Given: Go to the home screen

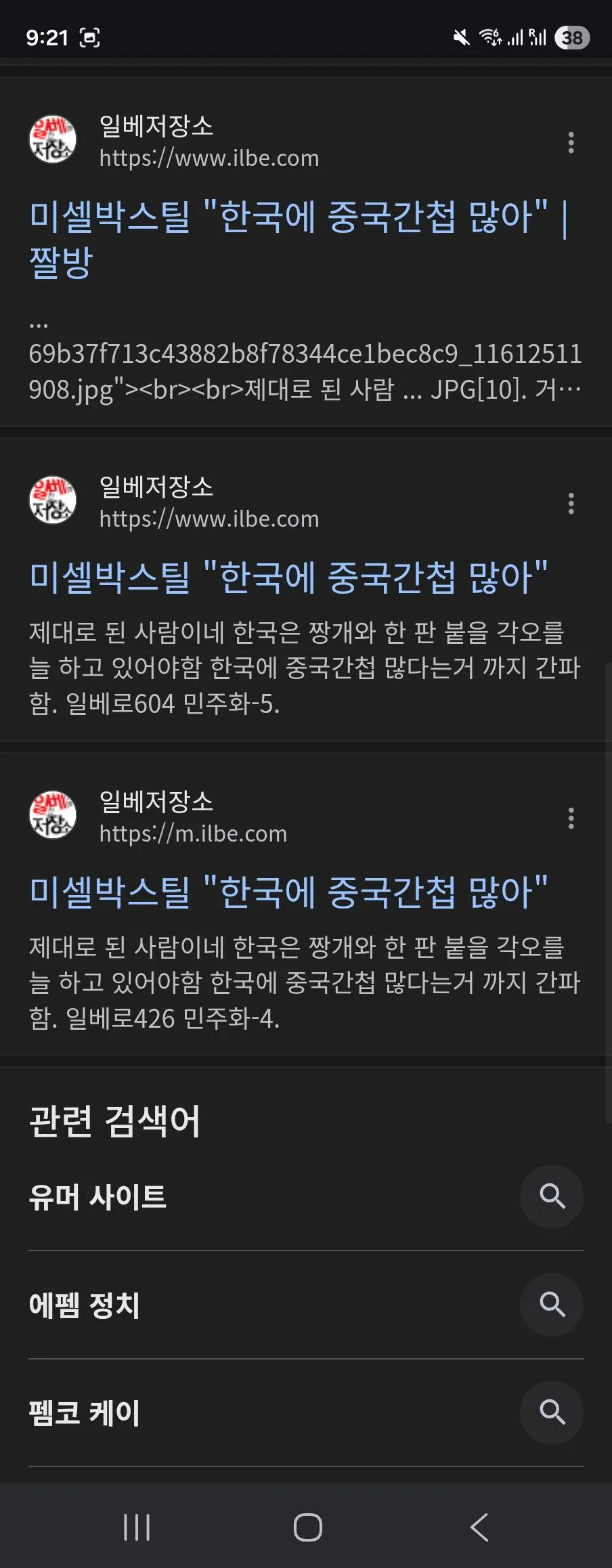Looking at the screenshot, I should 307,1527.
